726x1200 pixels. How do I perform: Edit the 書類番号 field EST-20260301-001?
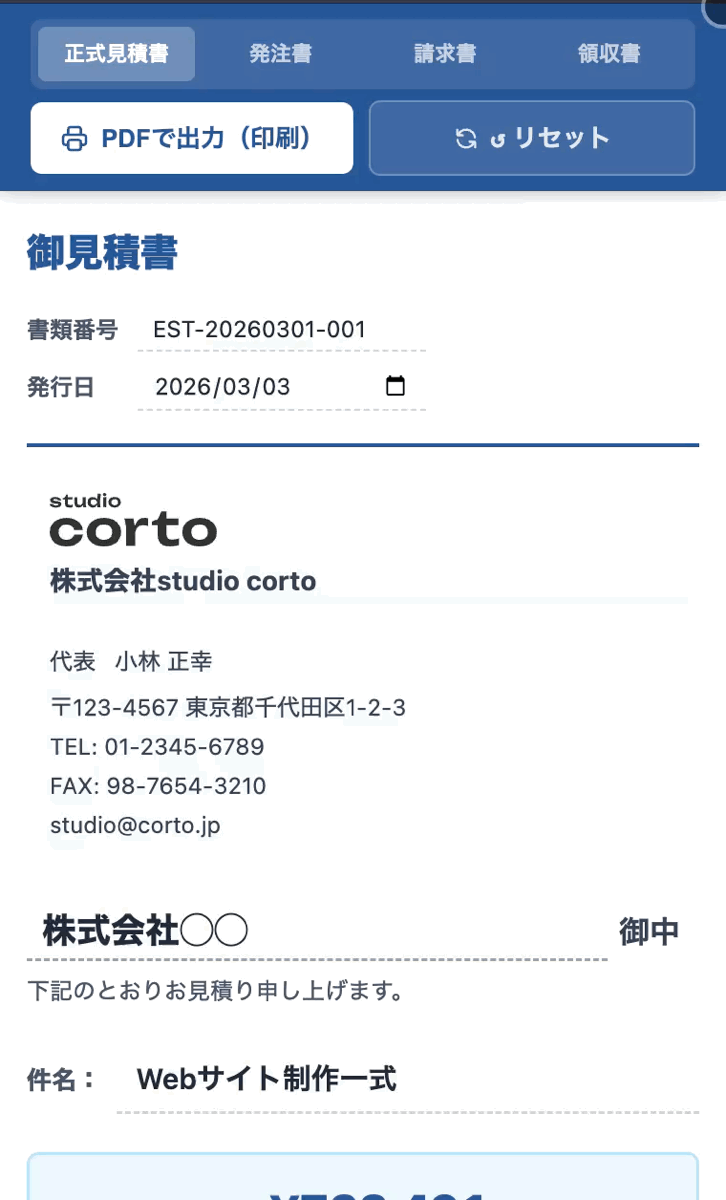click(280, 330)
